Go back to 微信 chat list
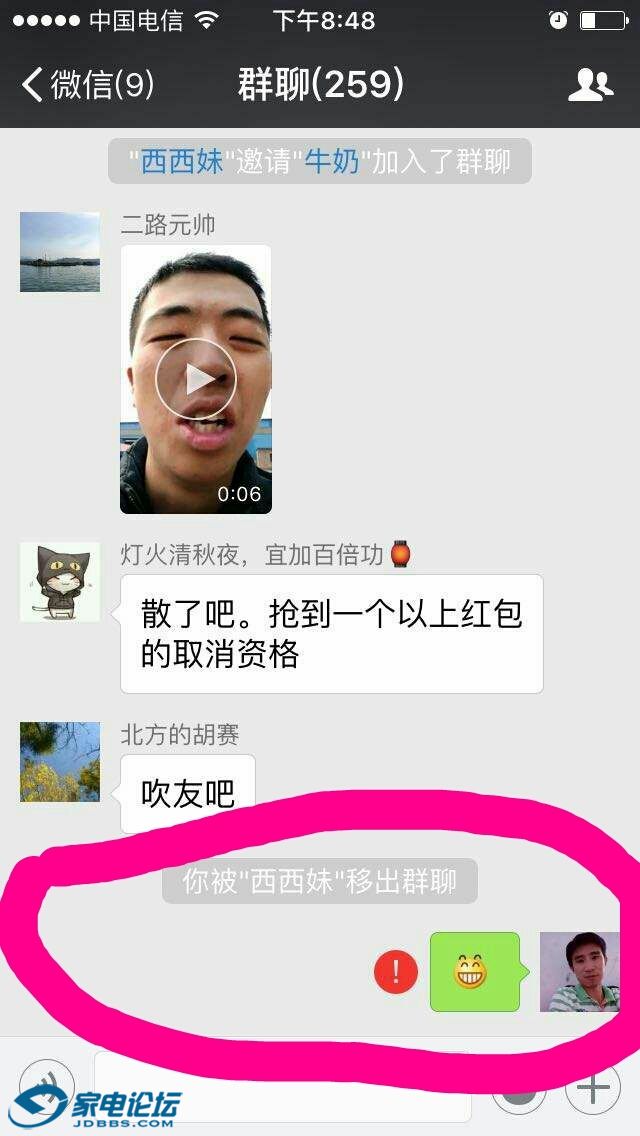Image resolution: width=640 pixels, height=1136 pixels. tap(88, 85)
